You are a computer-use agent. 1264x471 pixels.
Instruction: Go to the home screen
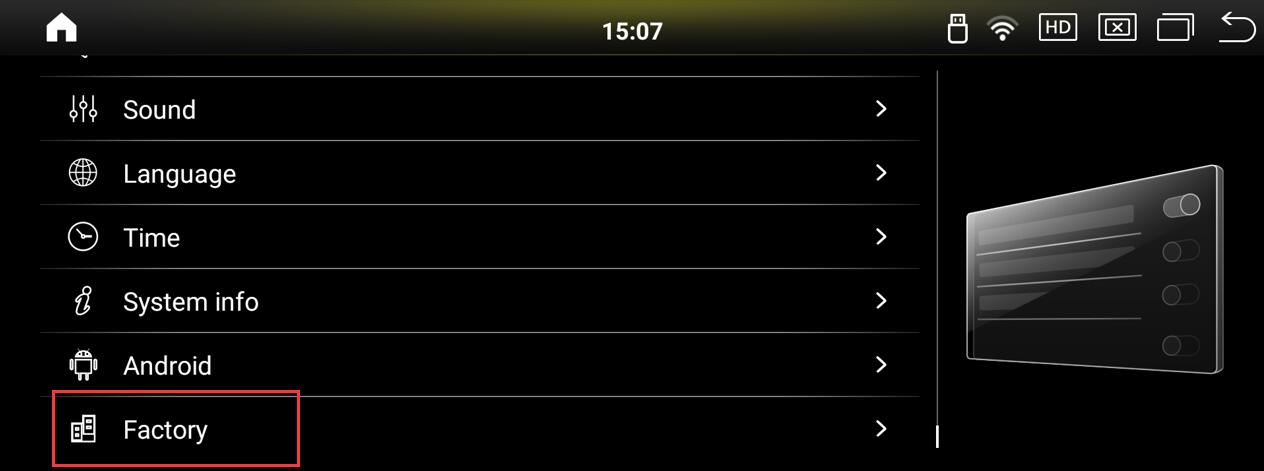tap(61, 29)
